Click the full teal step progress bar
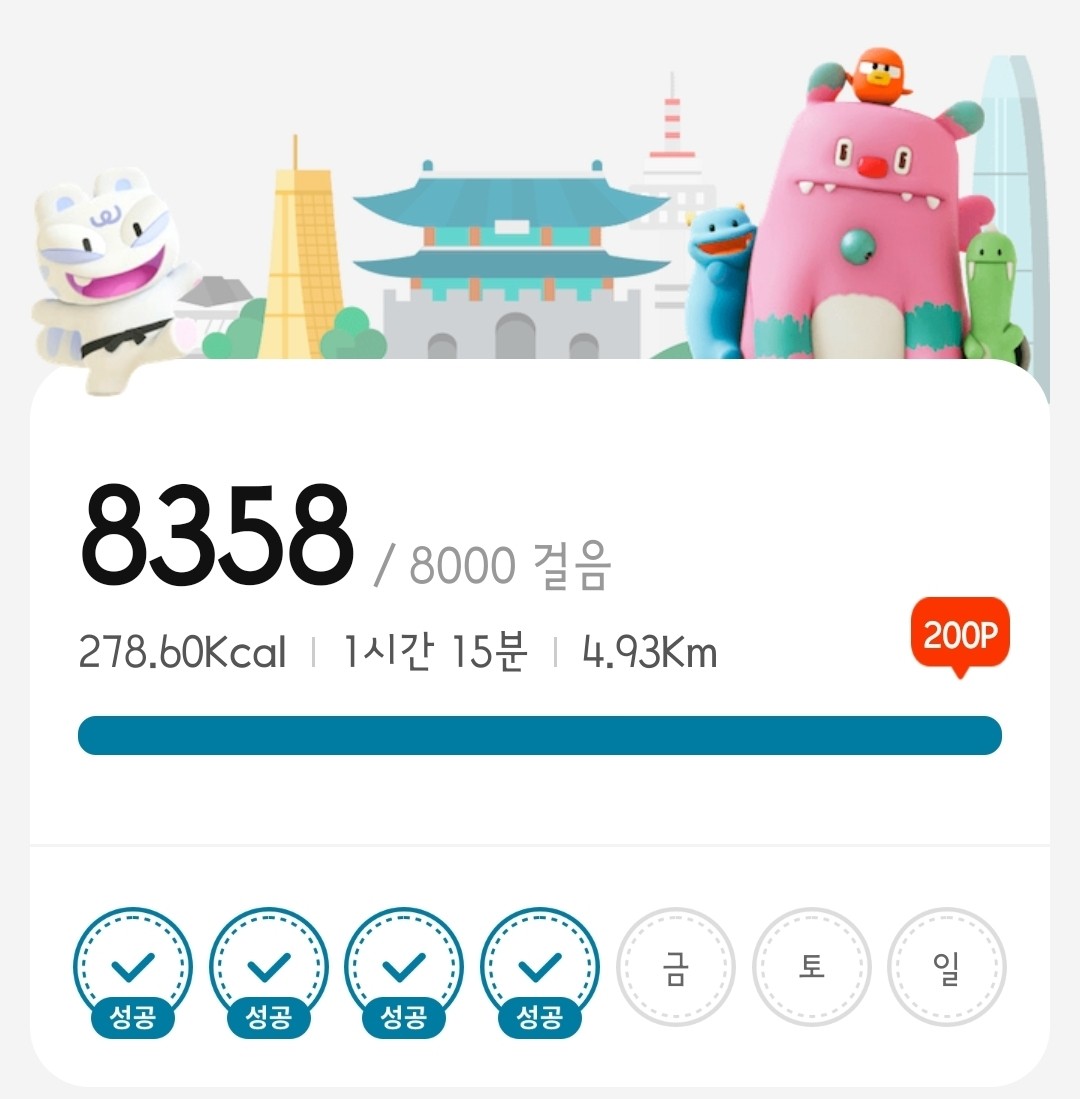The width and height of the screenshot is (1080, 1099). (x=540, y=735)
